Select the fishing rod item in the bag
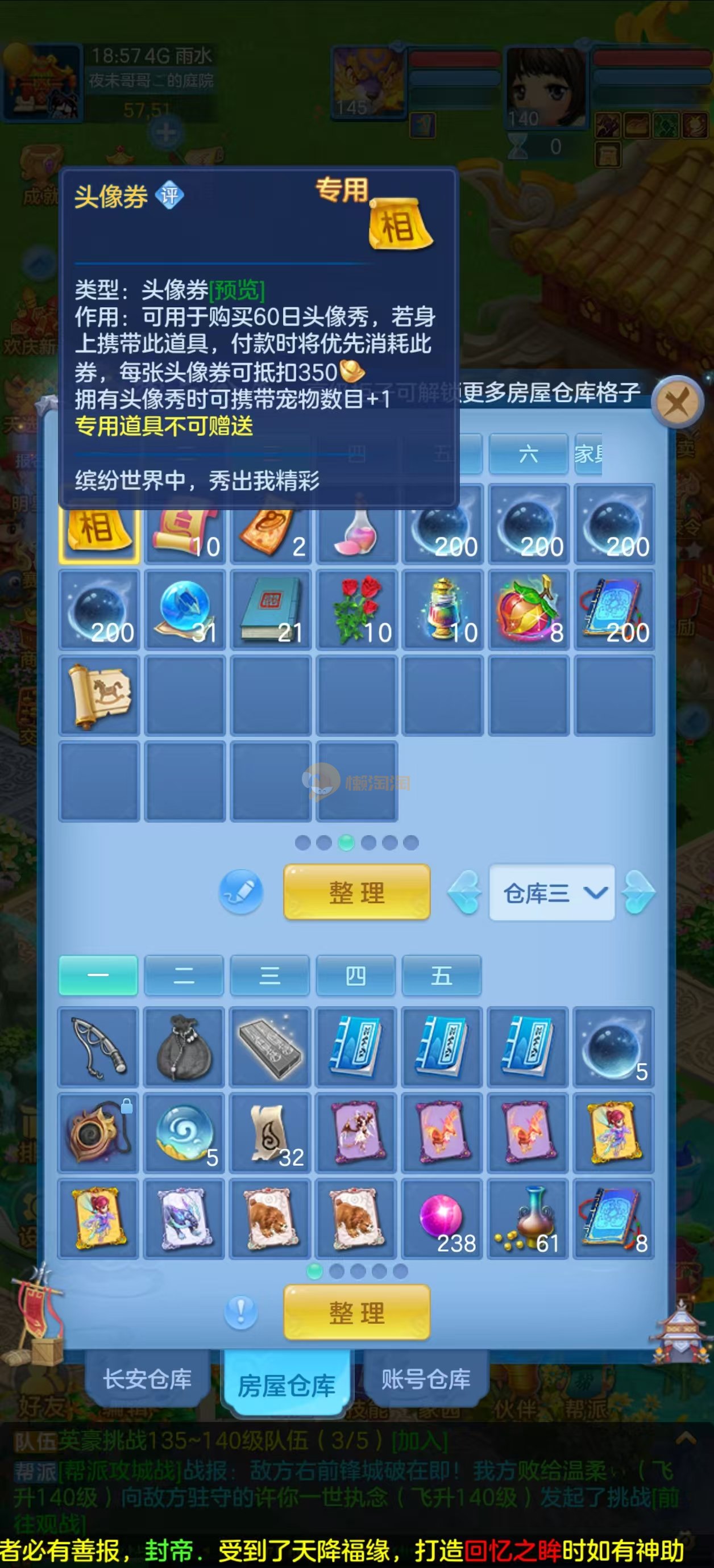The image size is (714, 1568). (x=99, y=1047)
